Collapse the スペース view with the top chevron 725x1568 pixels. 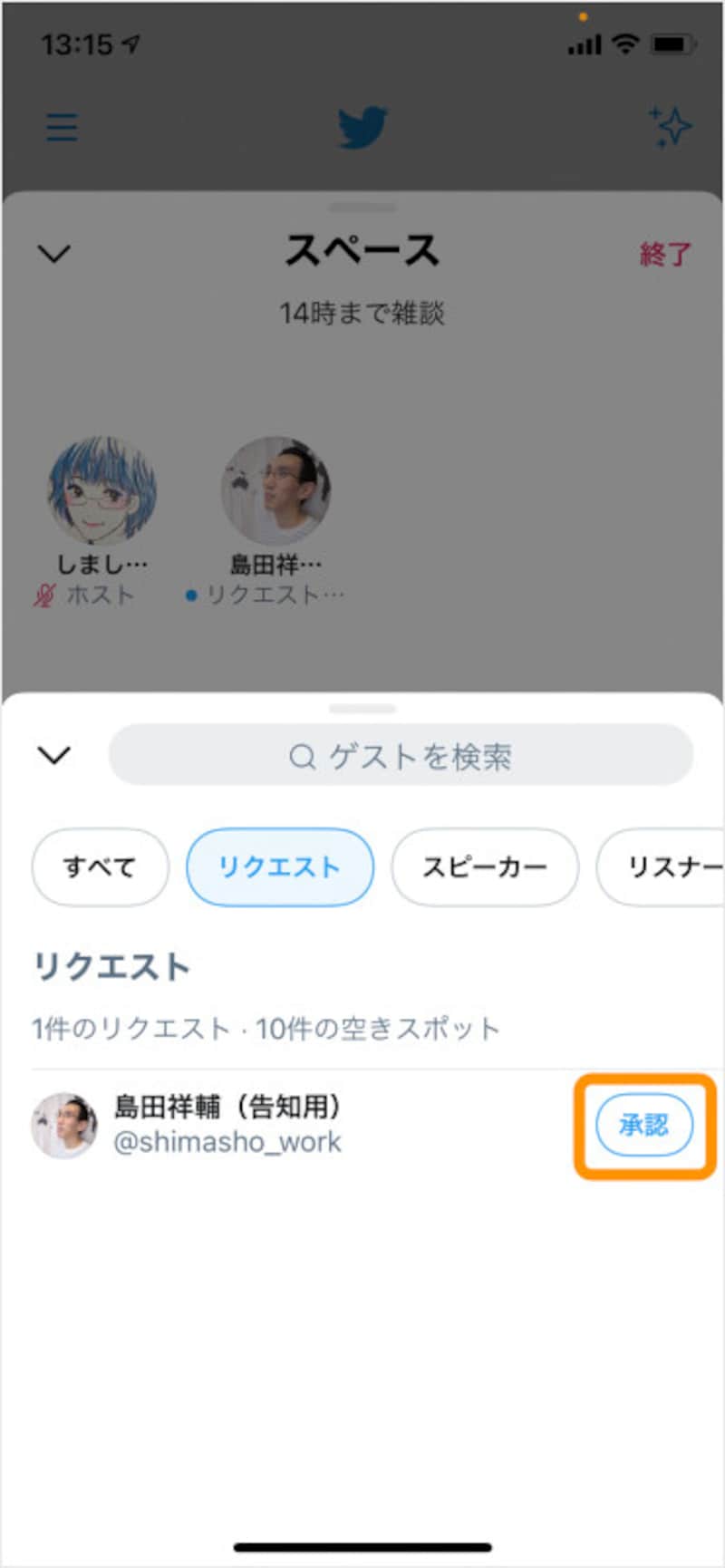(x=52, y=253)
